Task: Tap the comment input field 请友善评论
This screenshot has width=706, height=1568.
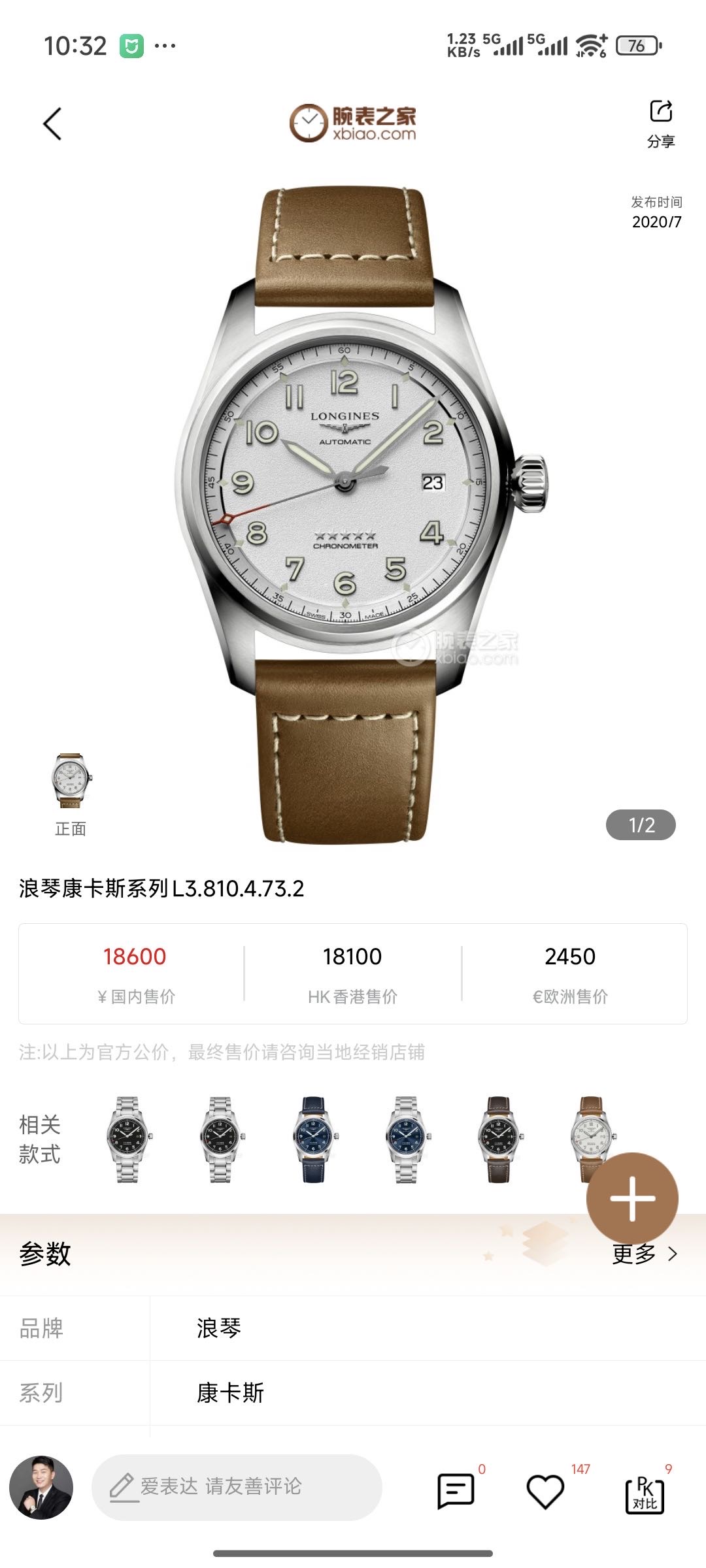Action: tap(237, 1487)
